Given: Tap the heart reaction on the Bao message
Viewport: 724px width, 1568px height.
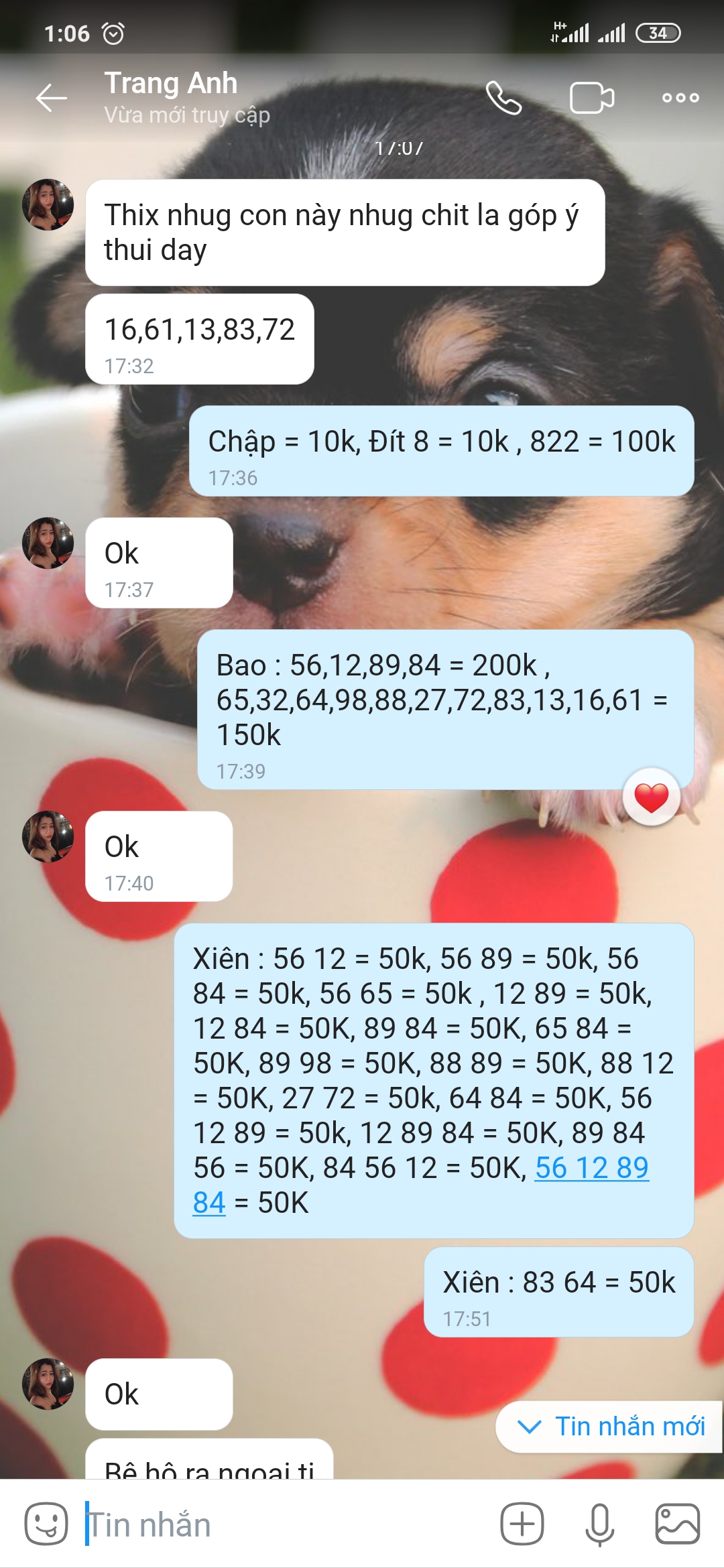Looking at the screenshot, I should point(651,797).
